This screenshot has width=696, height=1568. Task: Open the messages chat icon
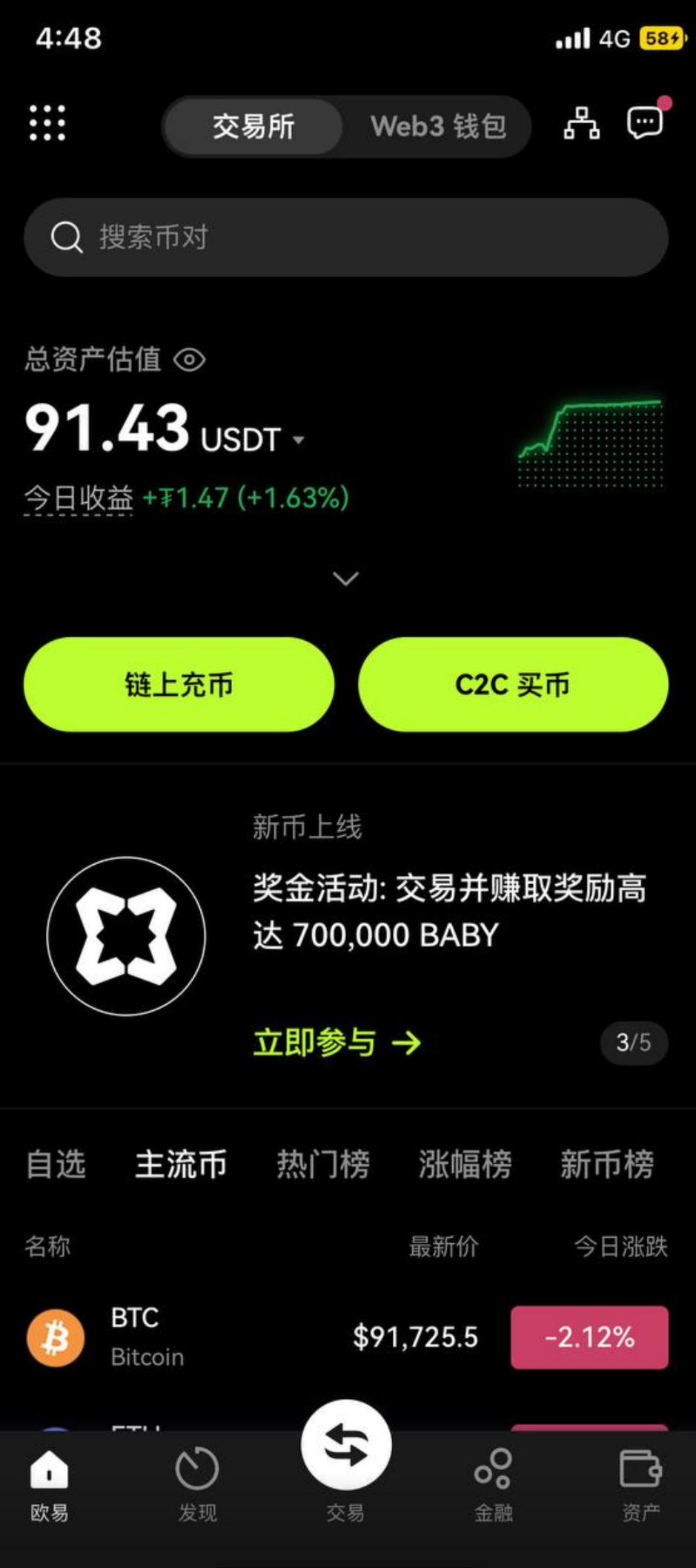tap(645, 122)
